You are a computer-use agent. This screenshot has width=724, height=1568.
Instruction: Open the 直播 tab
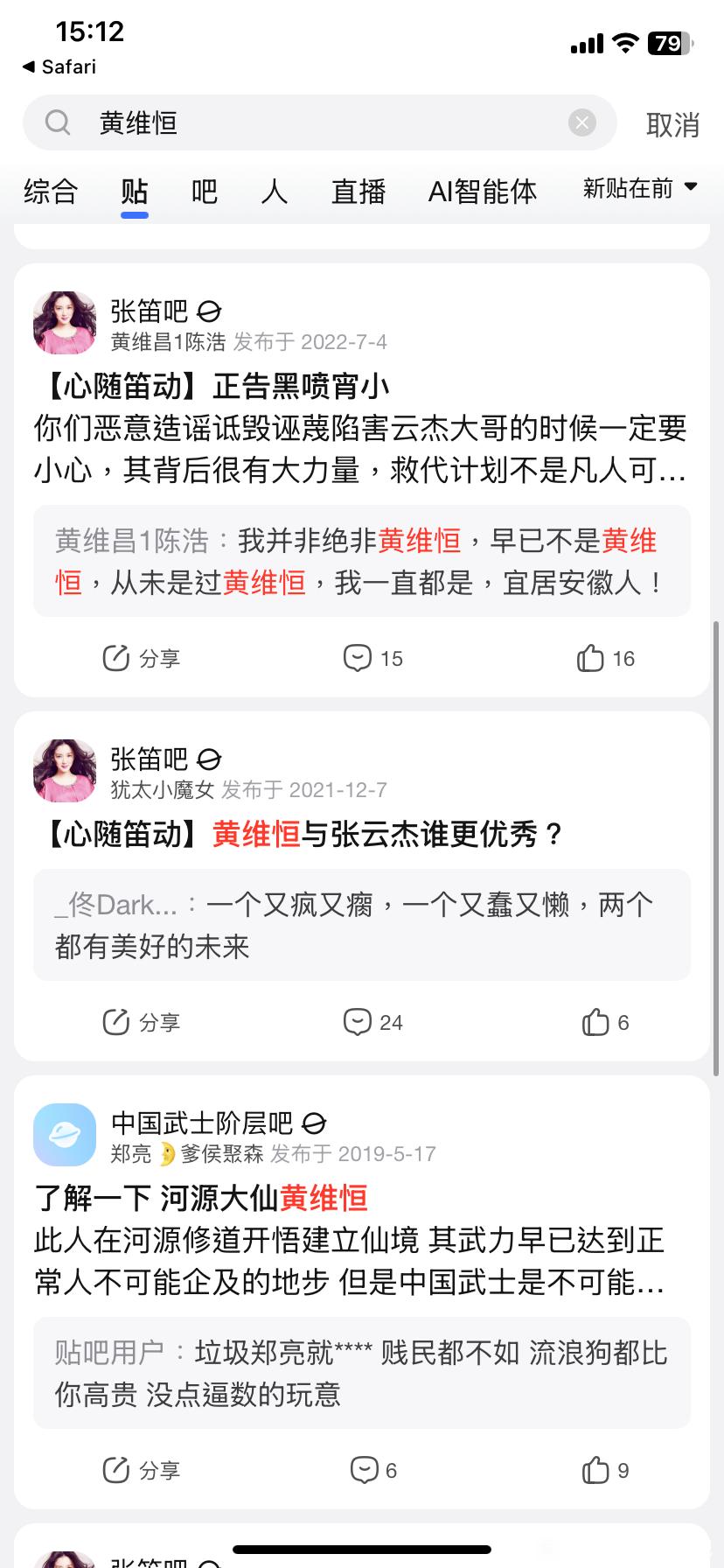click(359, 191)
